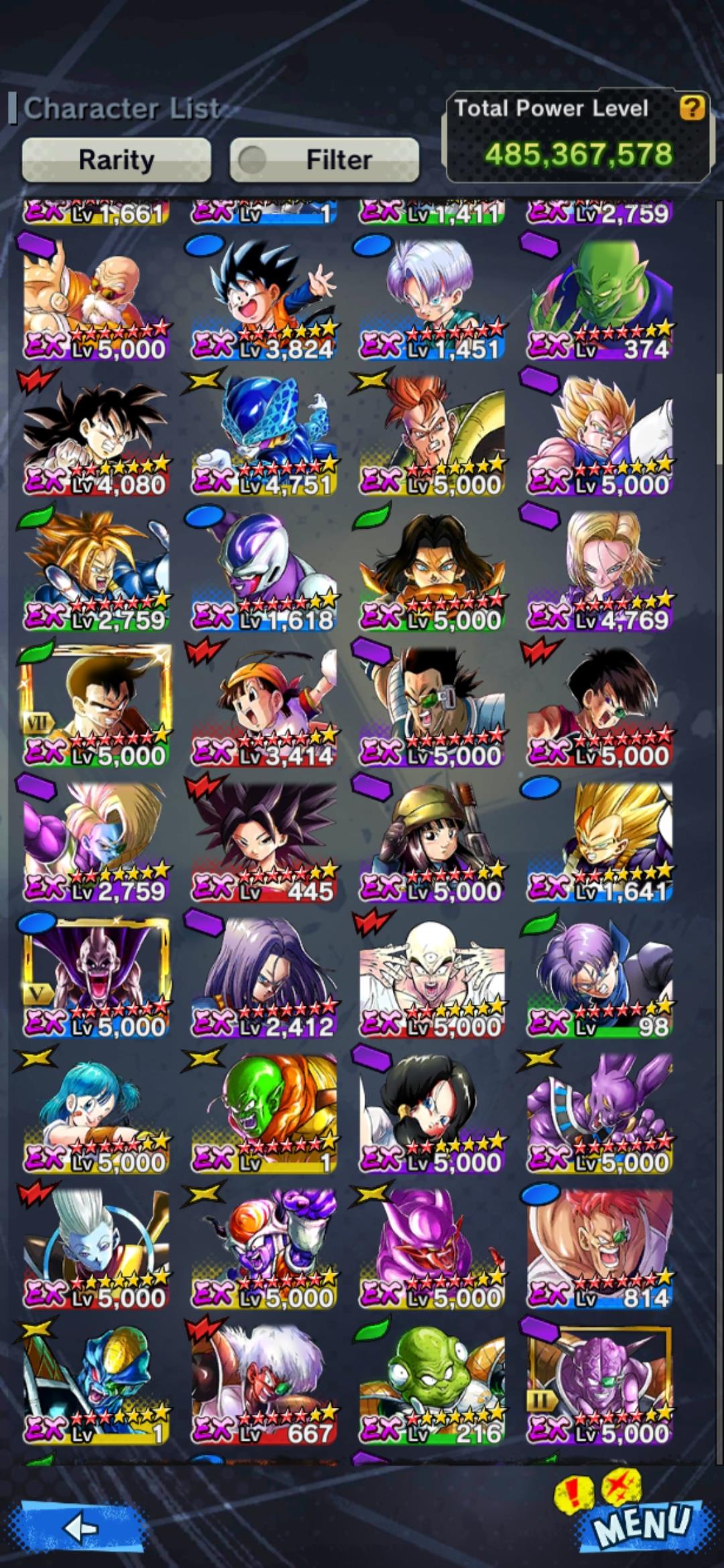The width and height of the screenshot is (724, 1568).
Task: Select the Guldo character Lv 216
Action: 431,1383
